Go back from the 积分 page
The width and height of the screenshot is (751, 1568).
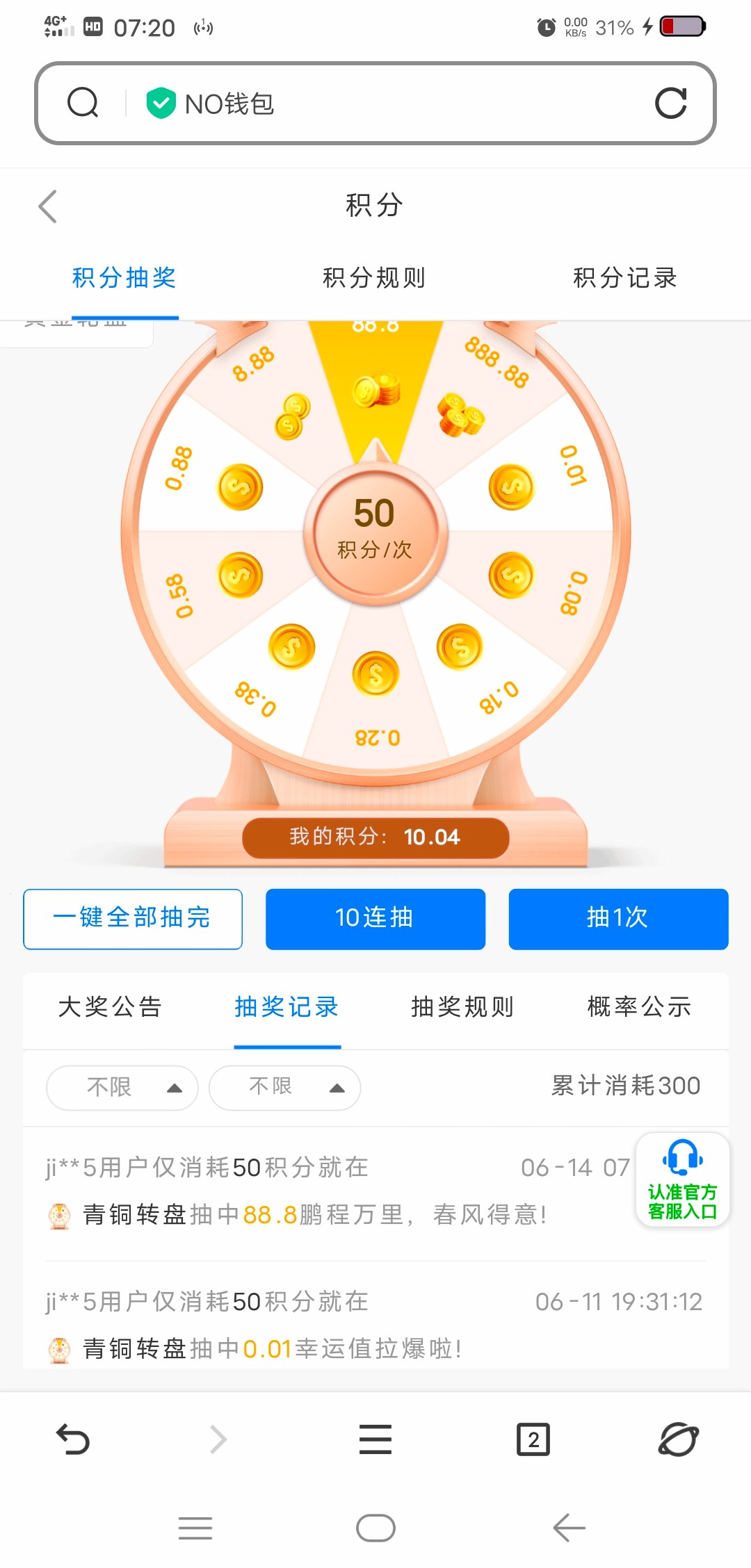click(47, 206)
